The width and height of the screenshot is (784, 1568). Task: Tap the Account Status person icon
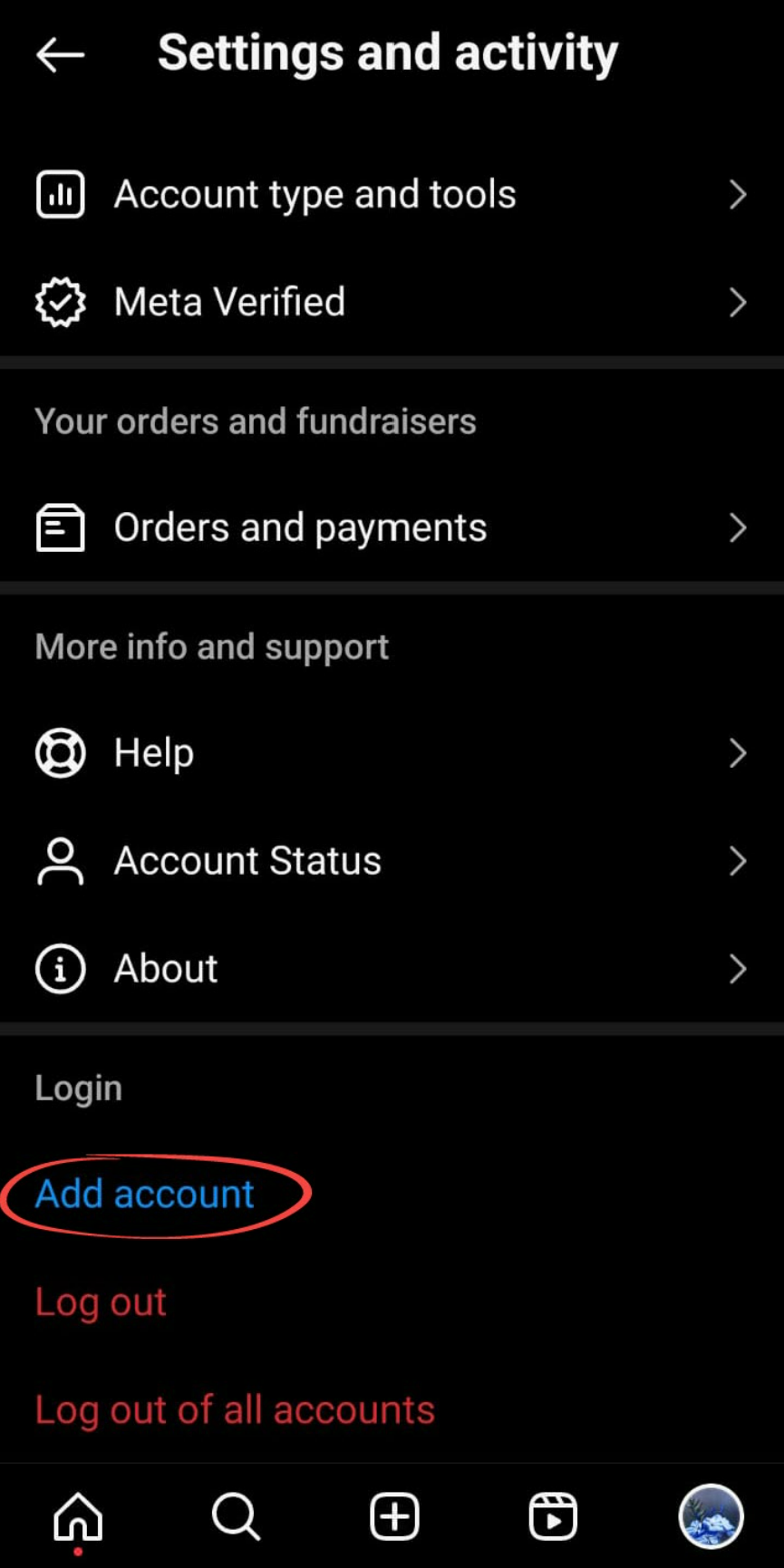click(x=60, y=861)
